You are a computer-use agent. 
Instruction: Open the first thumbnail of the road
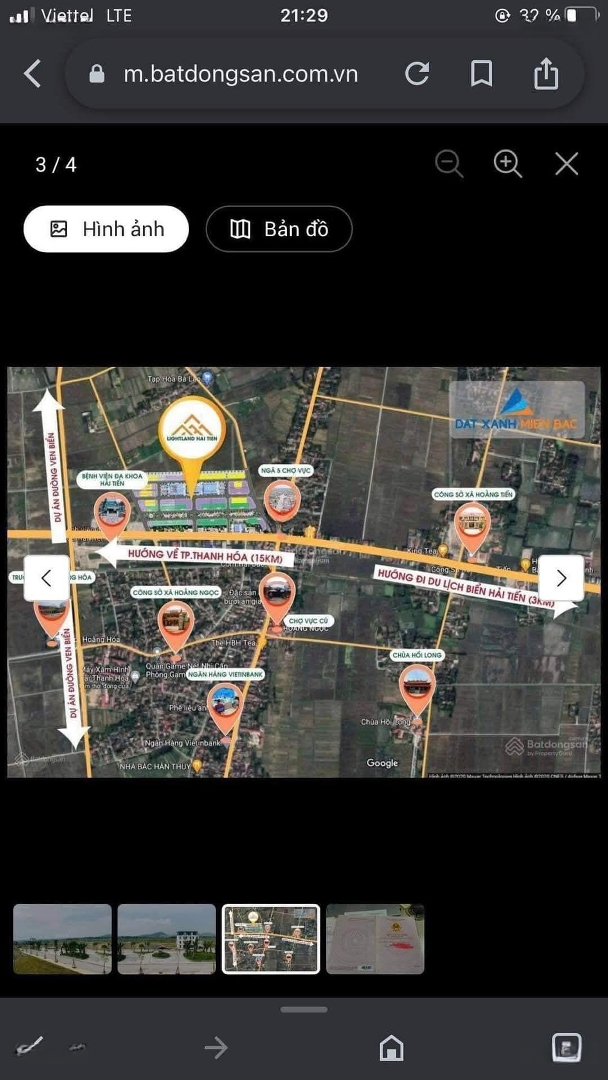(x=62, y=939)
